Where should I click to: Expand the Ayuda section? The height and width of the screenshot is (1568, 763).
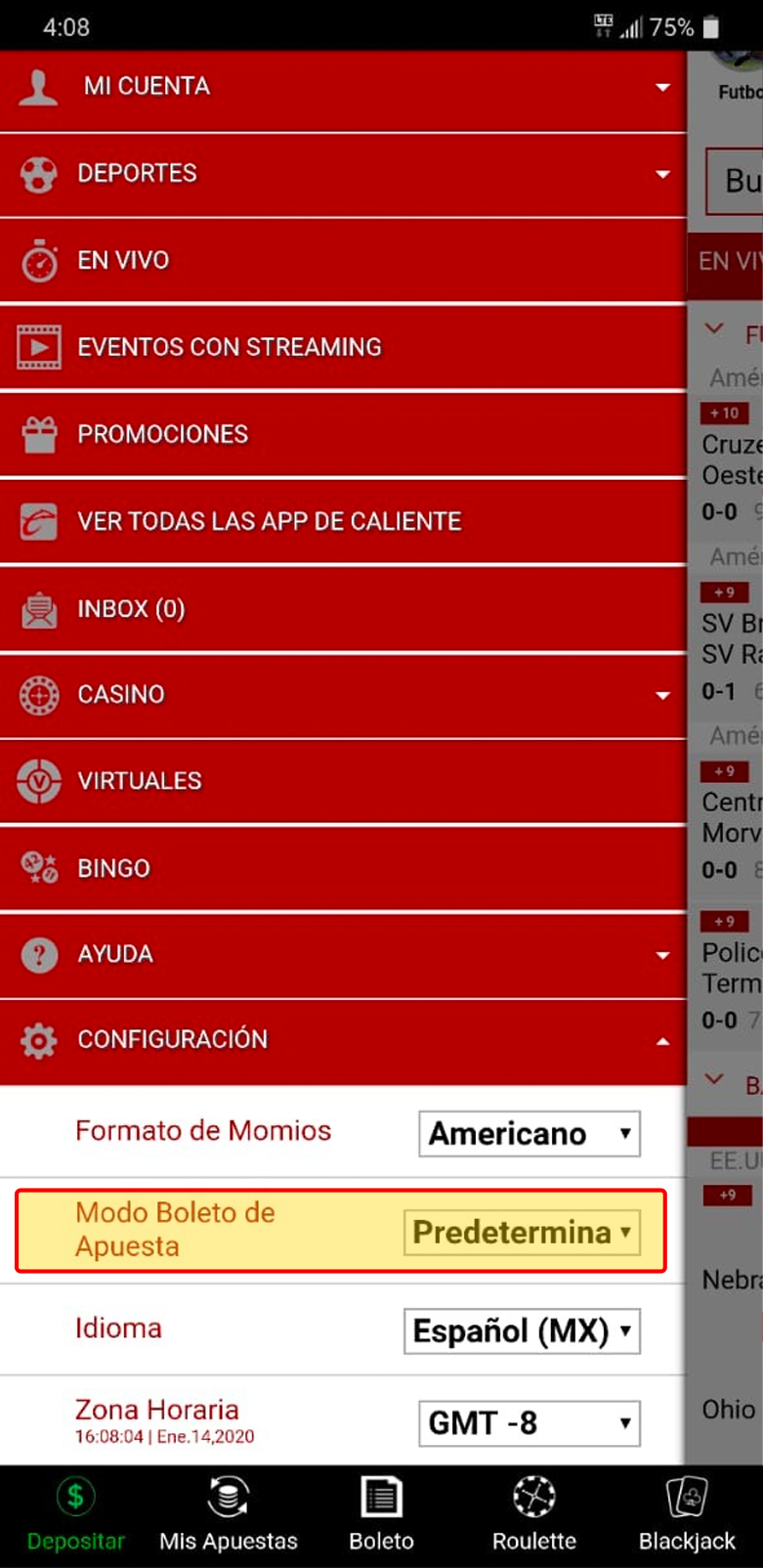(343, 955)
